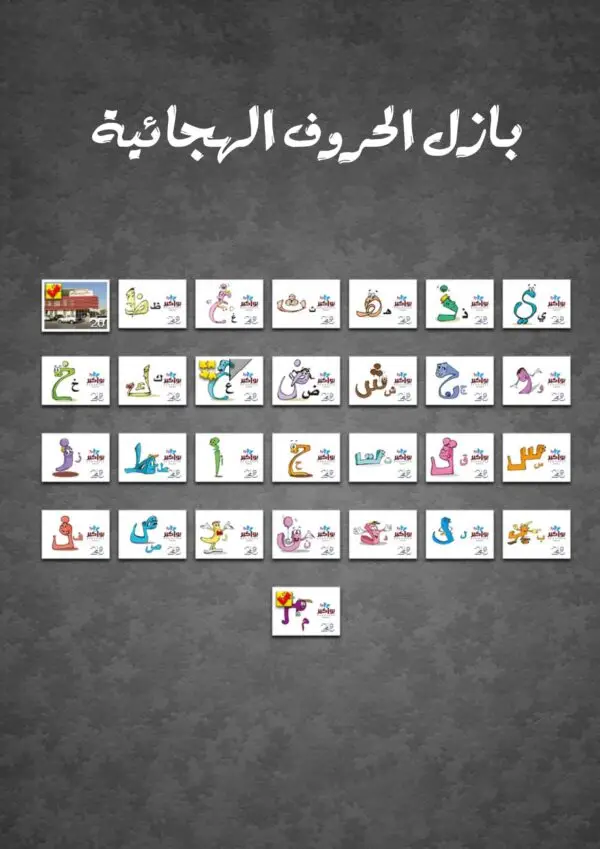Choose the green letter خ puzzle
The height and width of the screenshot is (849, 600).
point(75,381)
